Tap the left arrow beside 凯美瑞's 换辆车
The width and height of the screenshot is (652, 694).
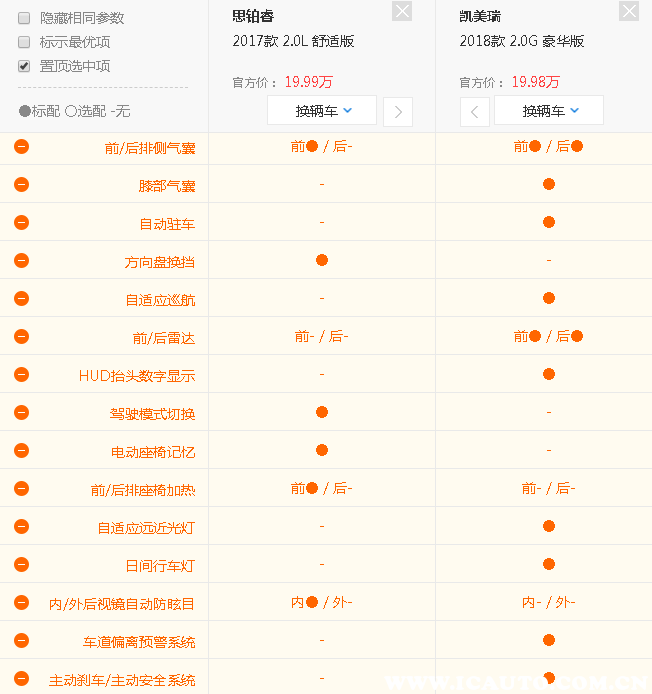tap(475, 111)
